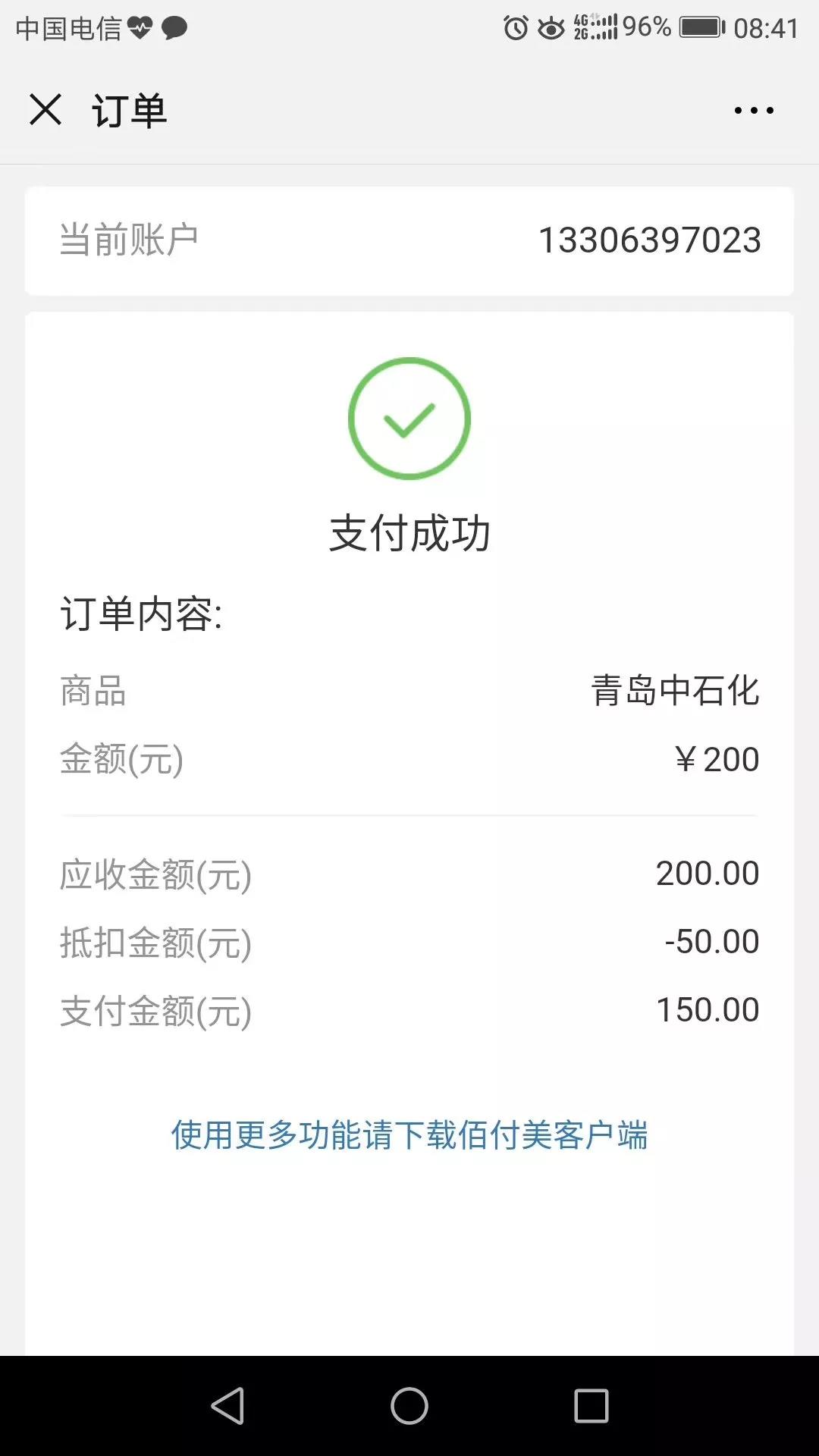819x1456 pixels.
Task: Go back using the system back button
Action: [x=227, y=1406]
